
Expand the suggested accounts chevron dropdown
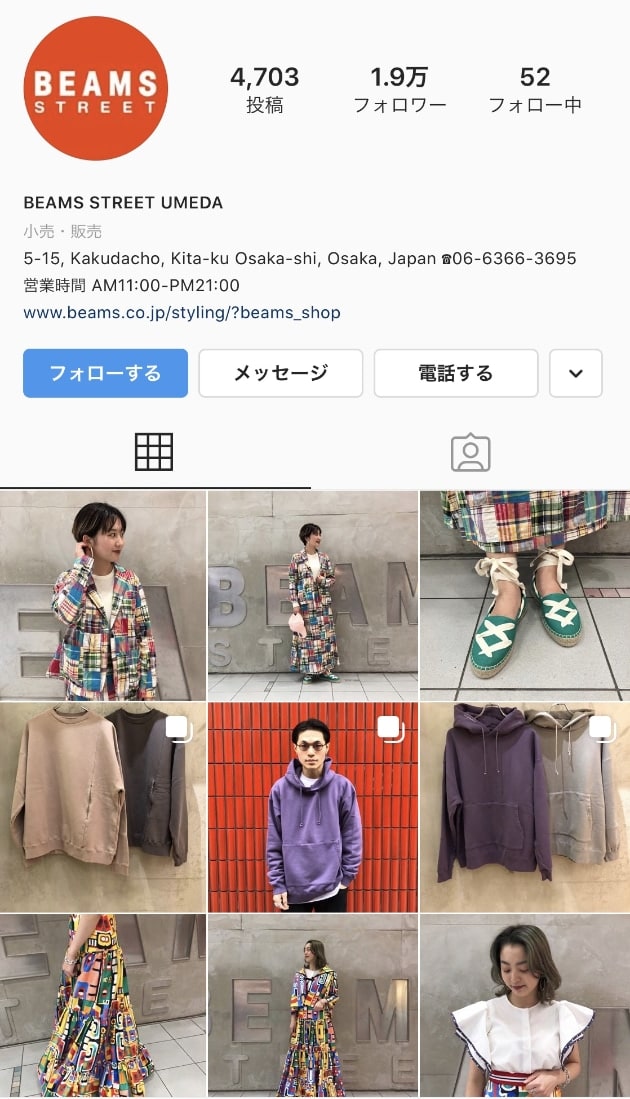point(575,373)
